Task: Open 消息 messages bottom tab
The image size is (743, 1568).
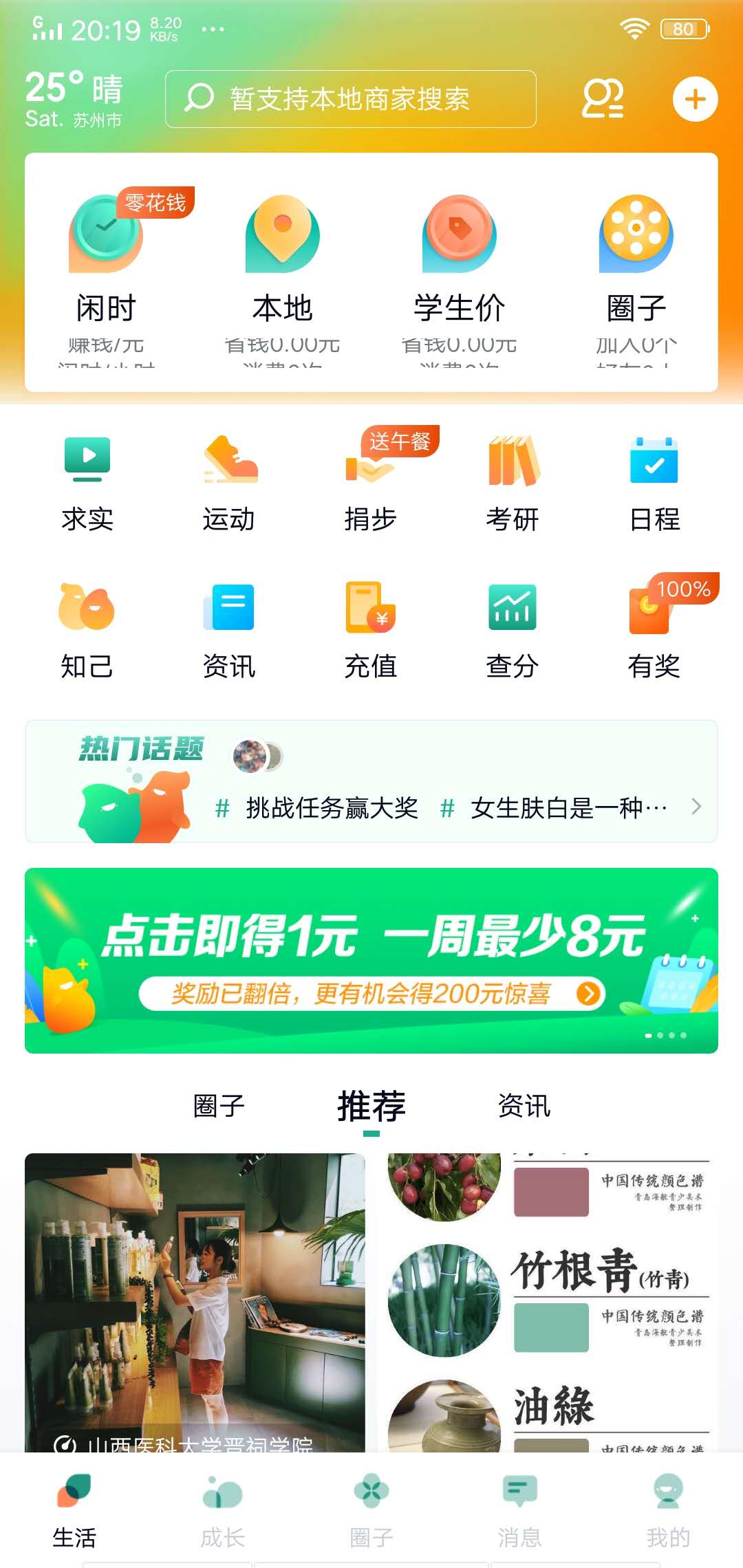Action: 519,1506
